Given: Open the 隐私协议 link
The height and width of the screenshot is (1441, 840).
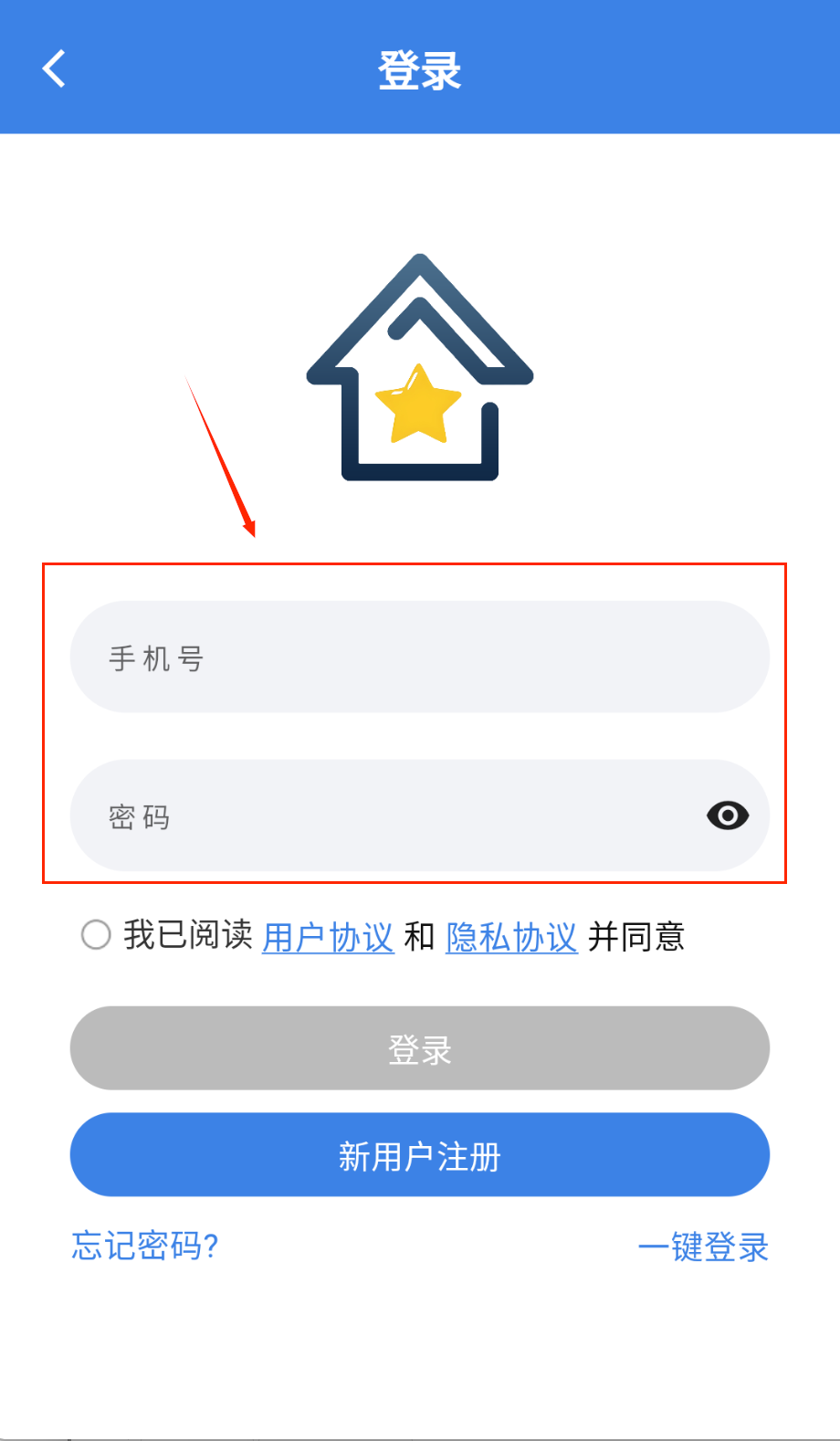Looking at the screenshot, I should 511,937.
